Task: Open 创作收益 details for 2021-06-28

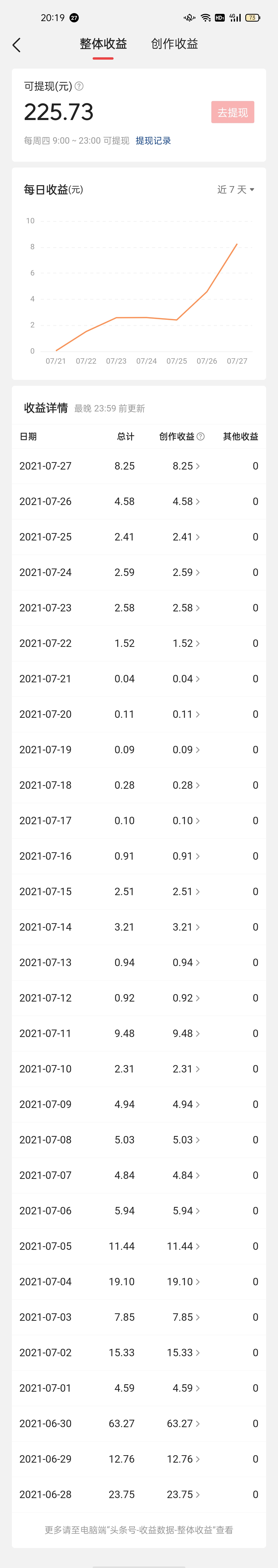Action: (x=183, y=1494)
